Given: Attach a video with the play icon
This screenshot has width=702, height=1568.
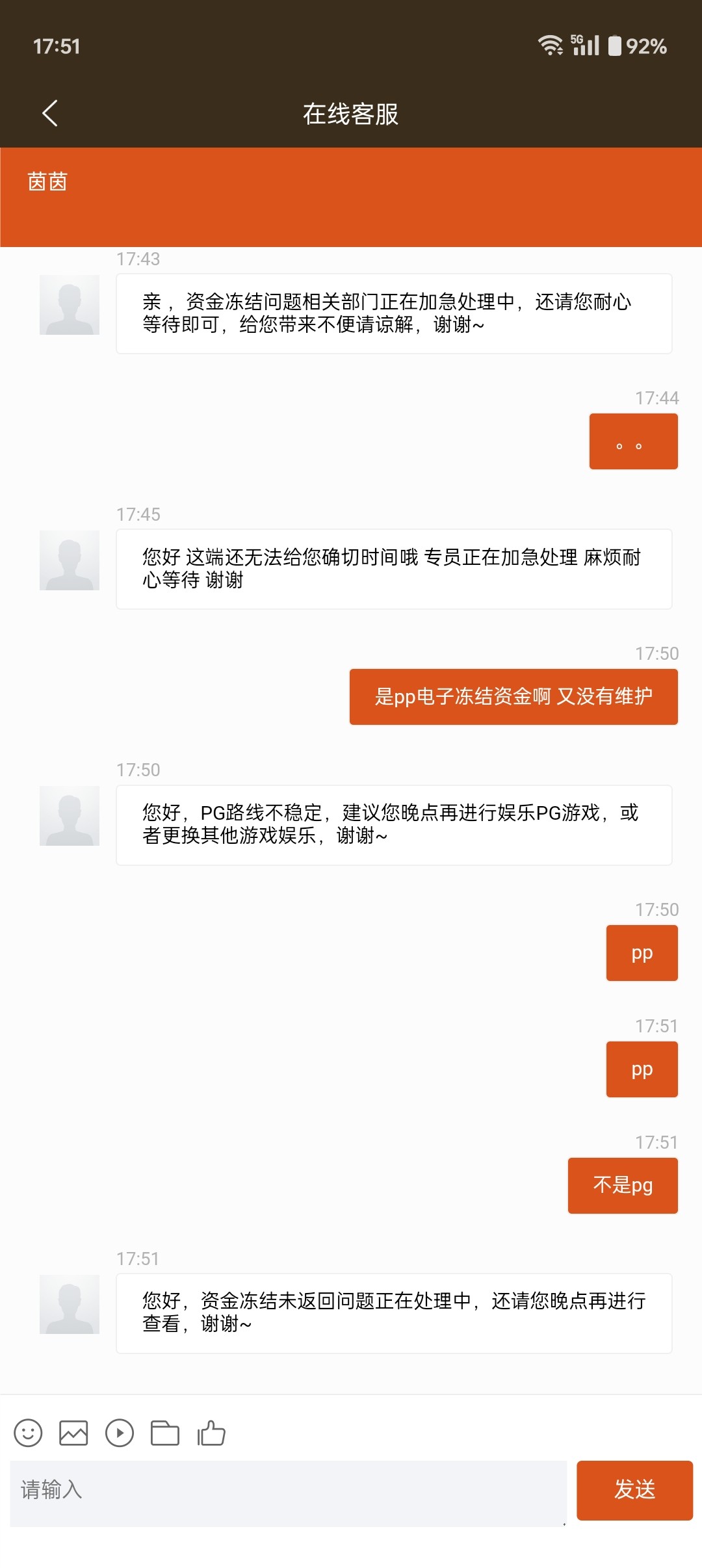Looking at the screenshot, I should click(120, 1433).
